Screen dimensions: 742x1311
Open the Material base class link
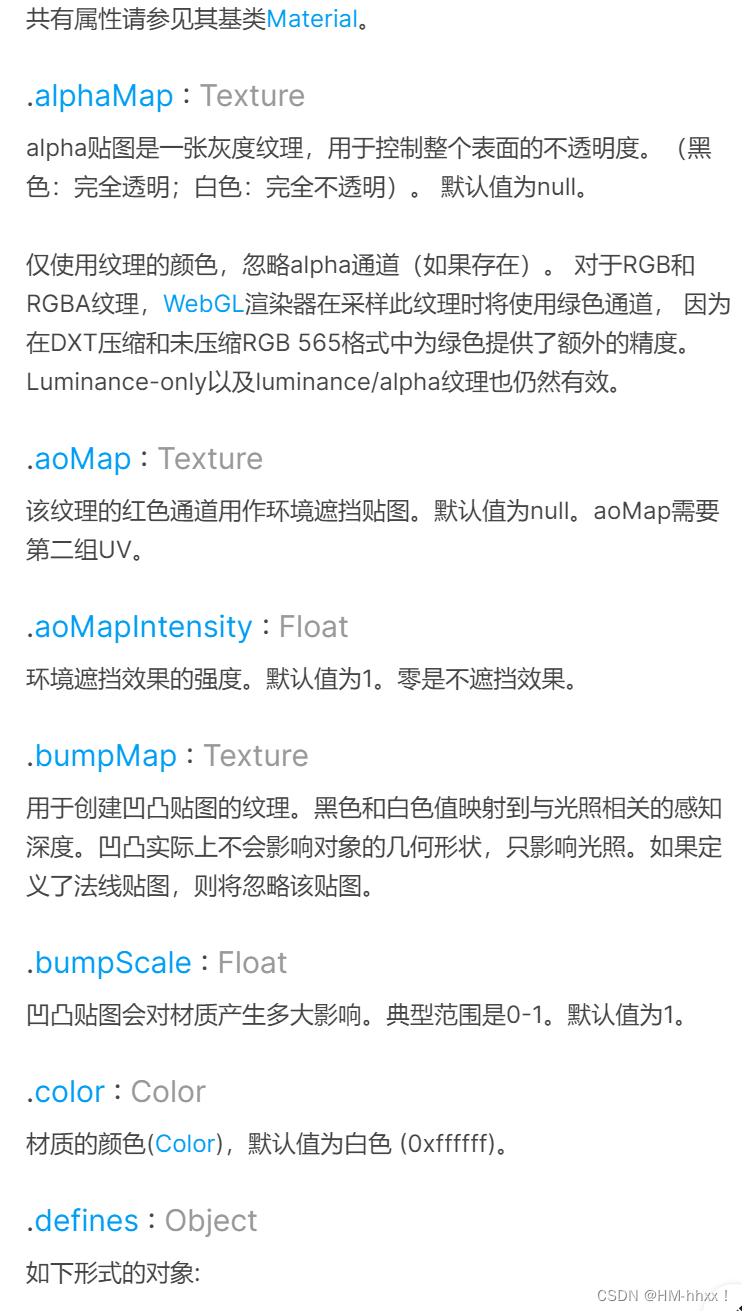coord(311,19)
